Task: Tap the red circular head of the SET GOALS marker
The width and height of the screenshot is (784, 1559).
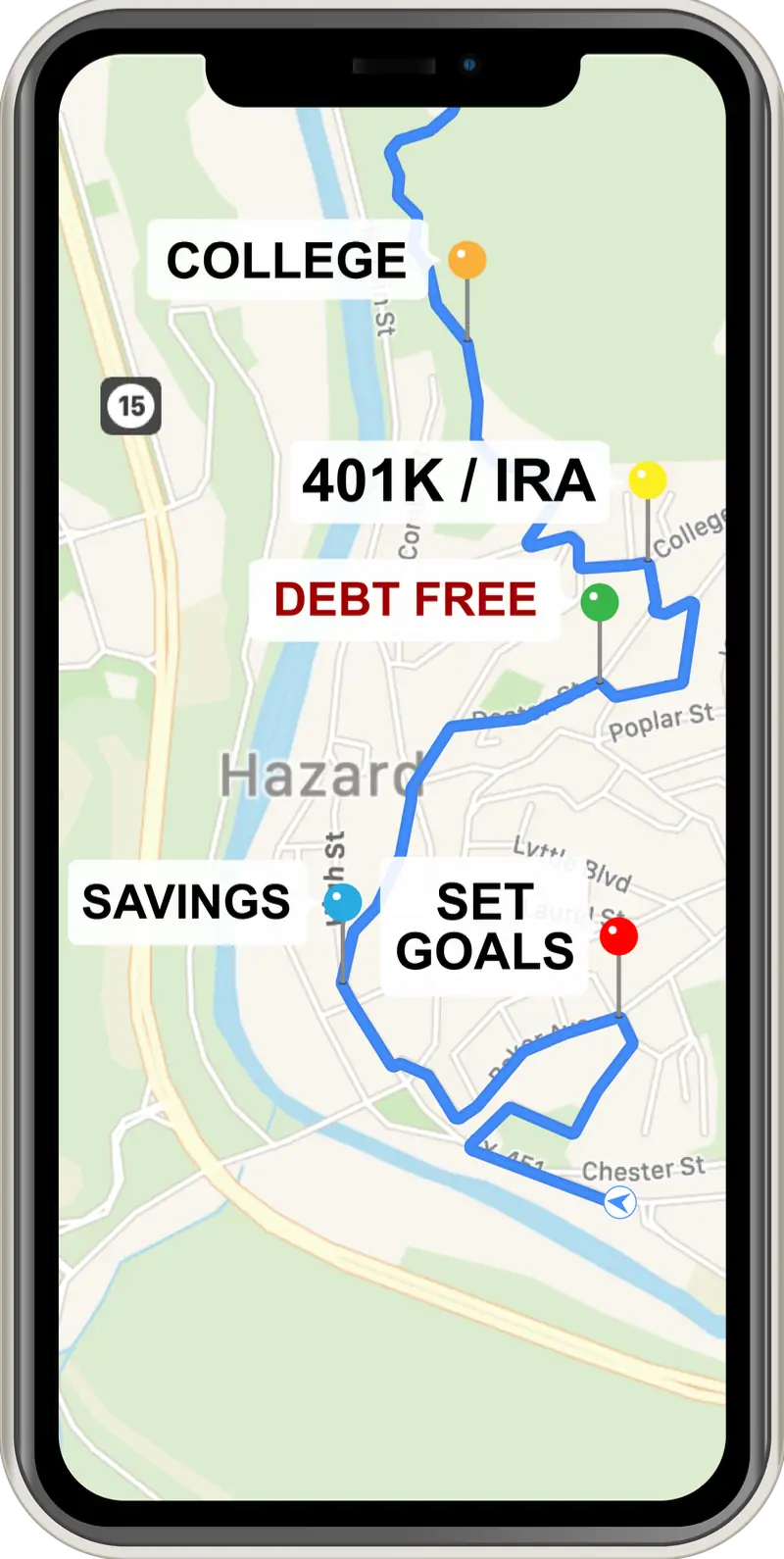Action: pos(619,936)
